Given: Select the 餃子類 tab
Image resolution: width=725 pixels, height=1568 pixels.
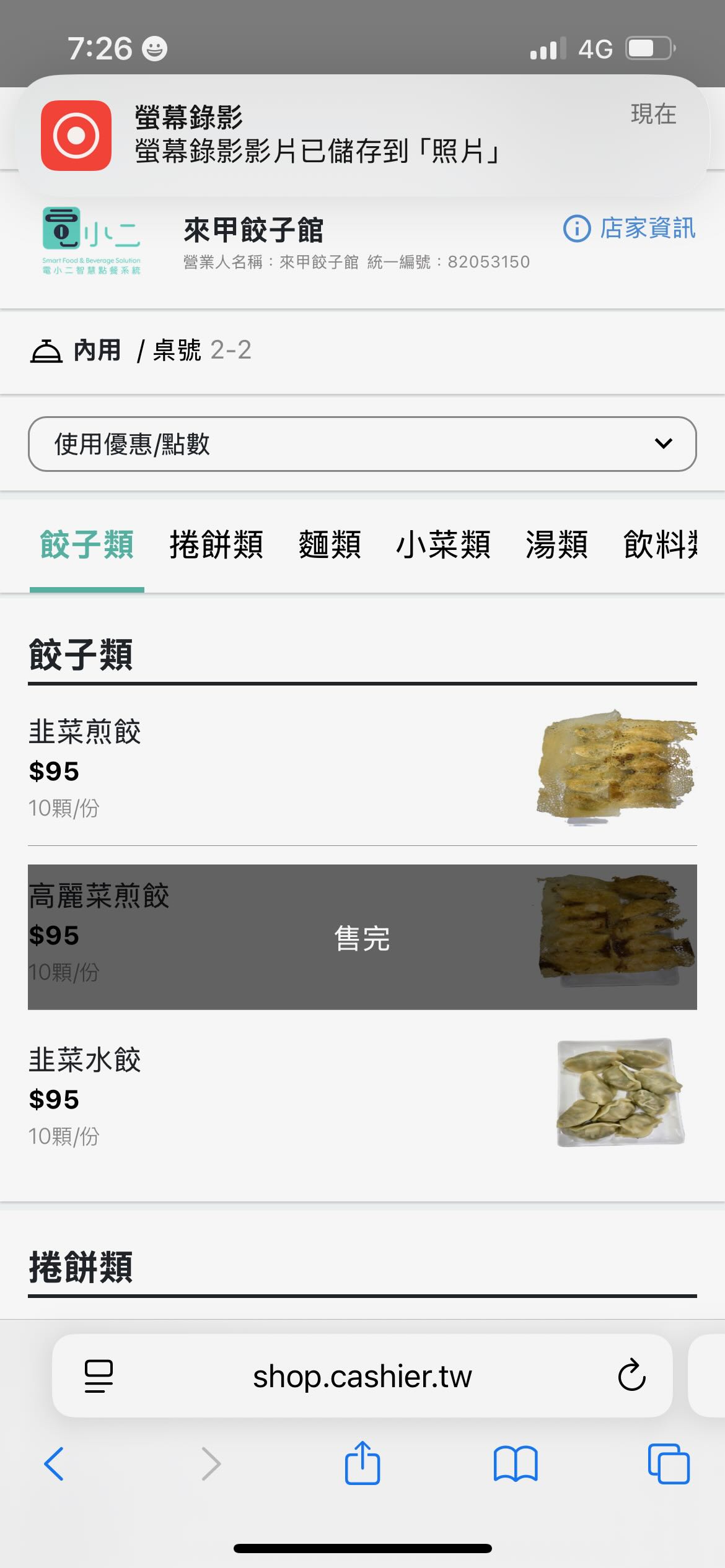Looking at the screenshot, I should pyautogui.click(x=87, y=545).
